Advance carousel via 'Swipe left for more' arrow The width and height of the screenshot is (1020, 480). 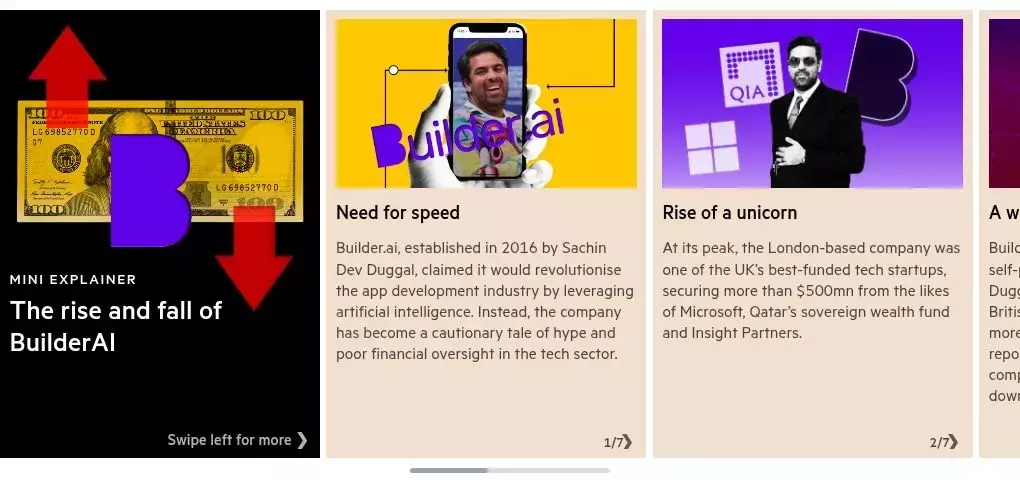302,440
